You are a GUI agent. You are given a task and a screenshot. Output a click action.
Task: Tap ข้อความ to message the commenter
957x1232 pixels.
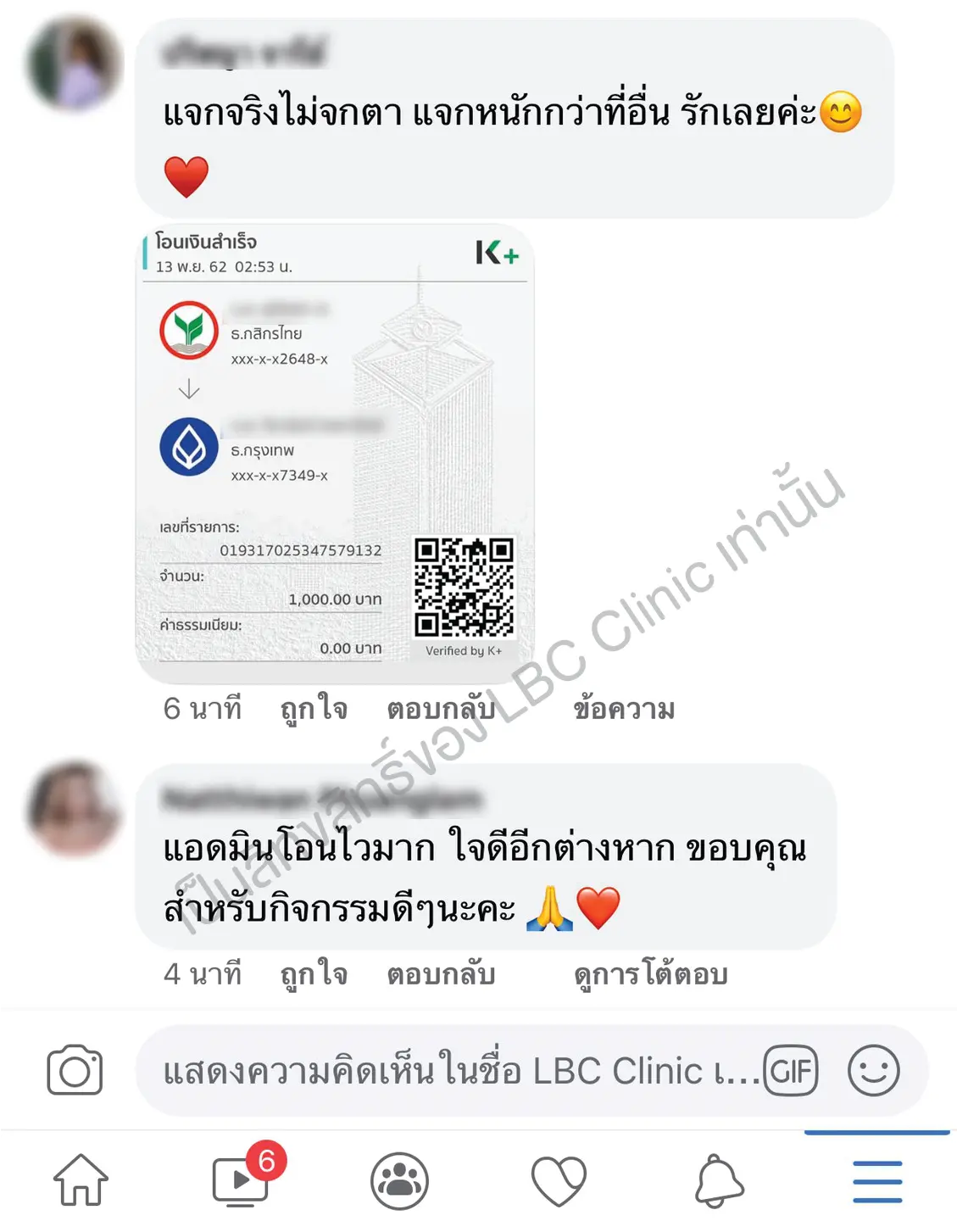(x=624, y=709)
